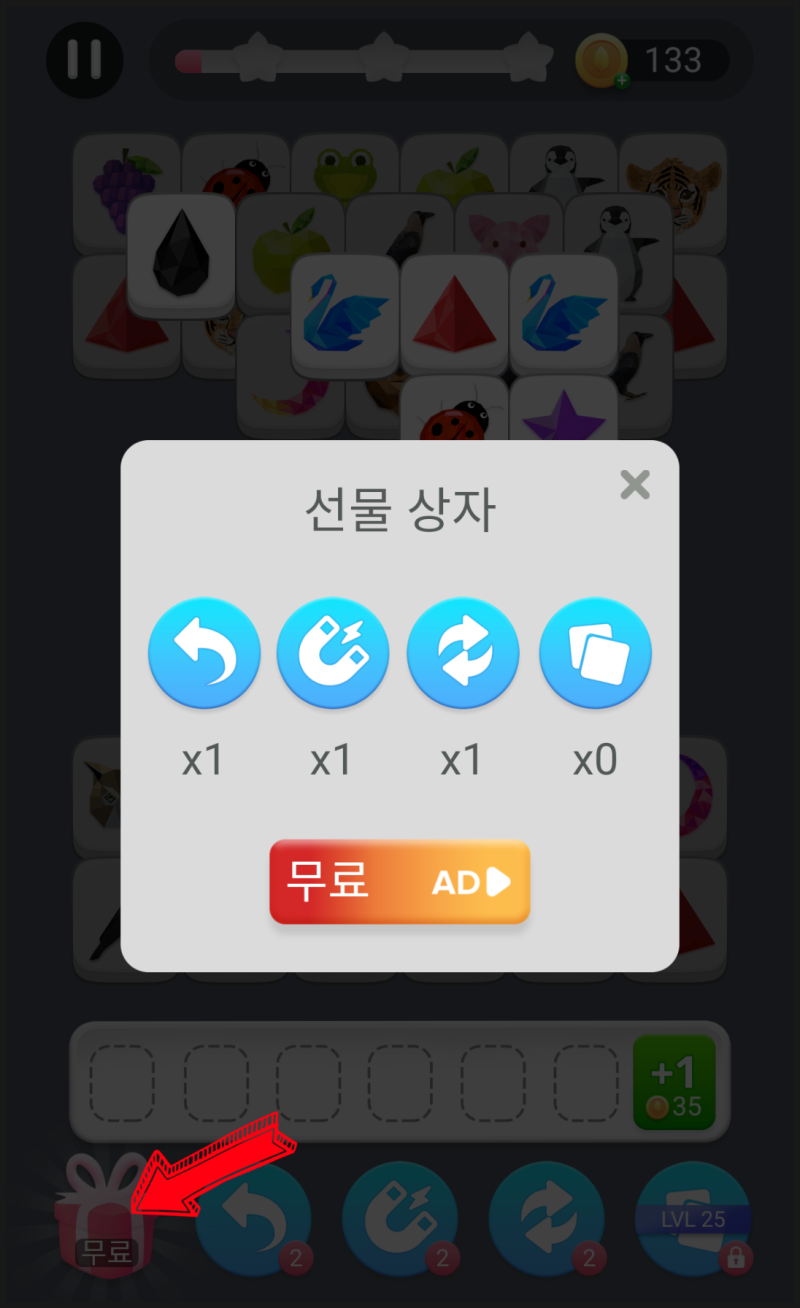This screenshot has width=800, height=1308.
Task: Select the red pyramid tile between the swans
Action: 455,310
